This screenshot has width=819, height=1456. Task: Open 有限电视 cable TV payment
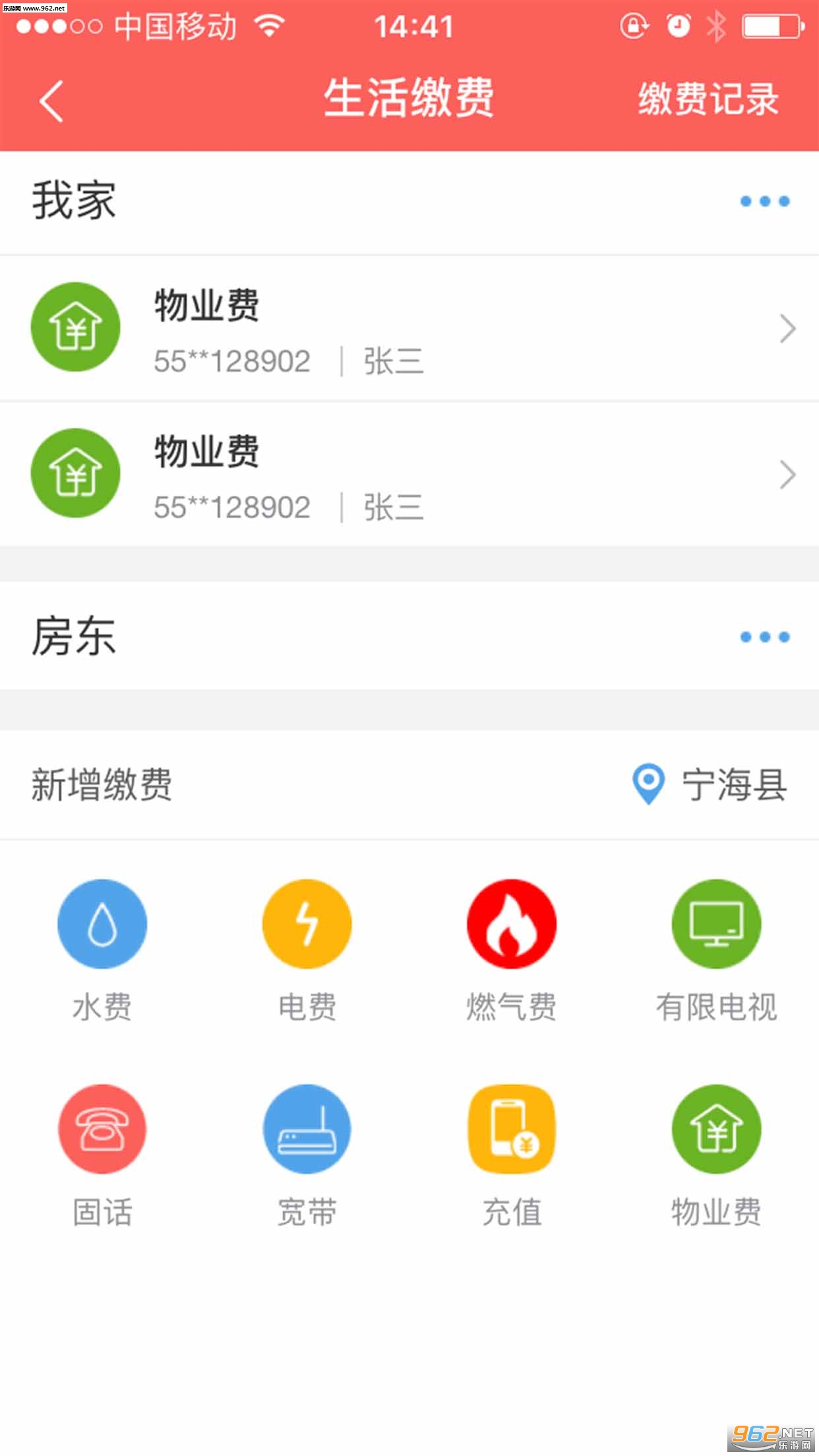pos(717,950)
